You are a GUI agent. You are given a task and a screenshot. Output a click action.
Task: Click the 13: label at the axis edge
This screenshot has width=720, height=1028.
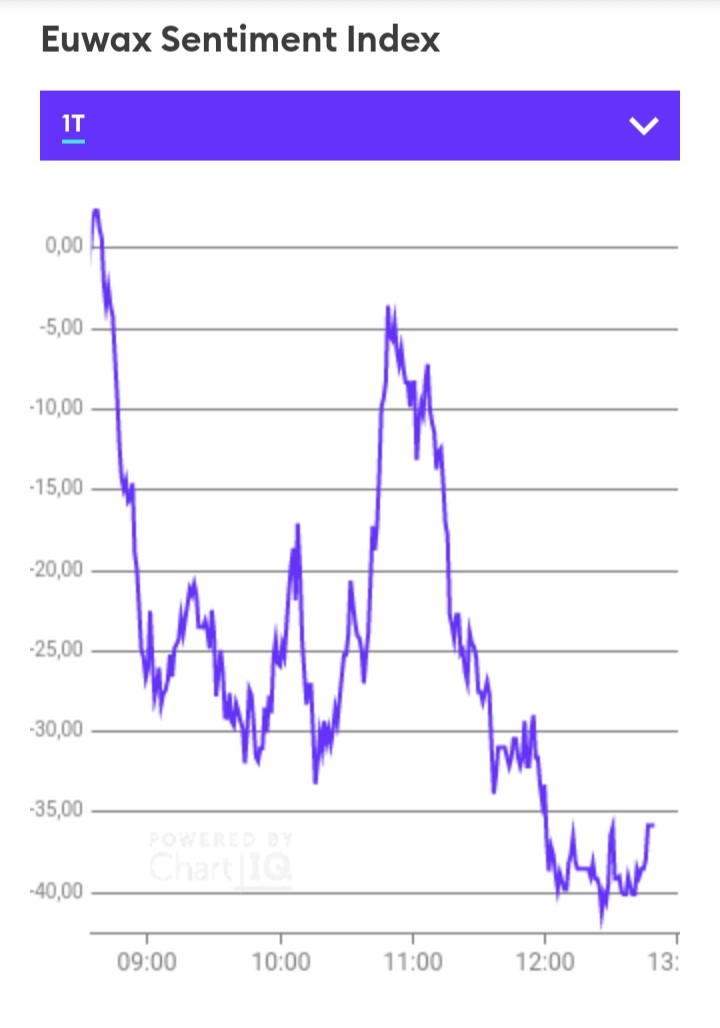pos(662,963)
